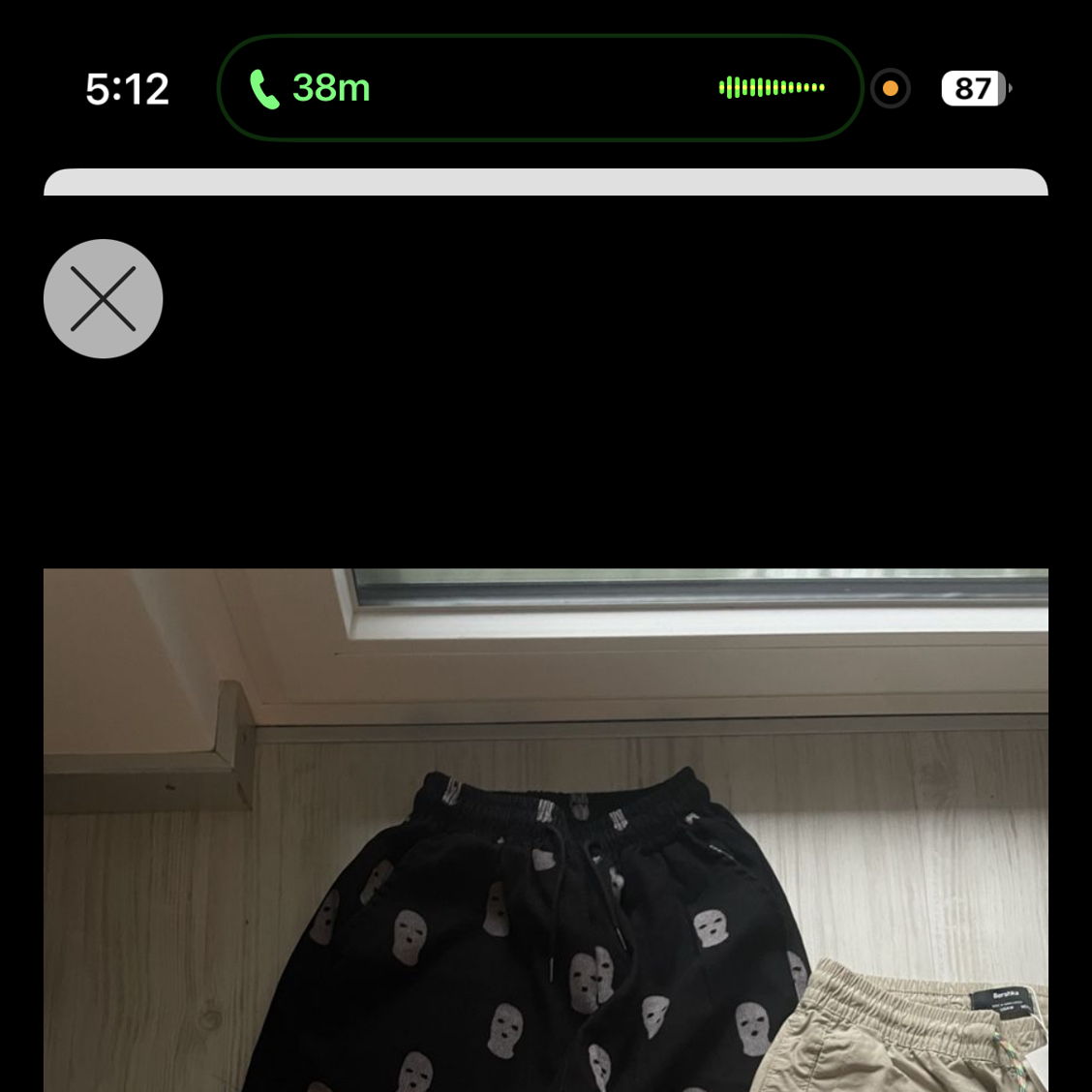Return to the ongoing call from the pill
Image resolution: width=1092 pixels, height=1092 pixels.
point(538,88)
